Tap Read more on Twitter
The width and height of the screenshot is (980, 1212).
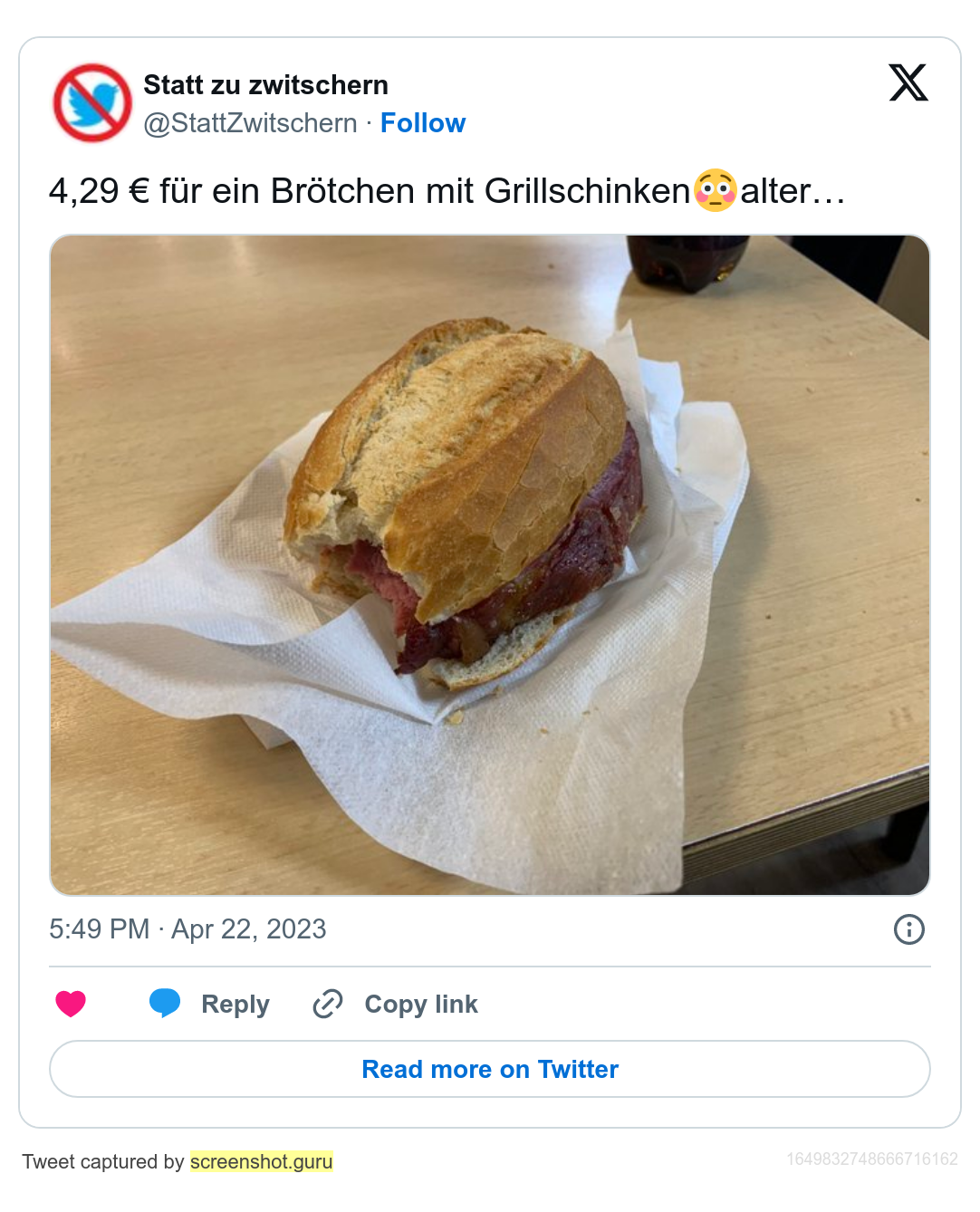490,1069
